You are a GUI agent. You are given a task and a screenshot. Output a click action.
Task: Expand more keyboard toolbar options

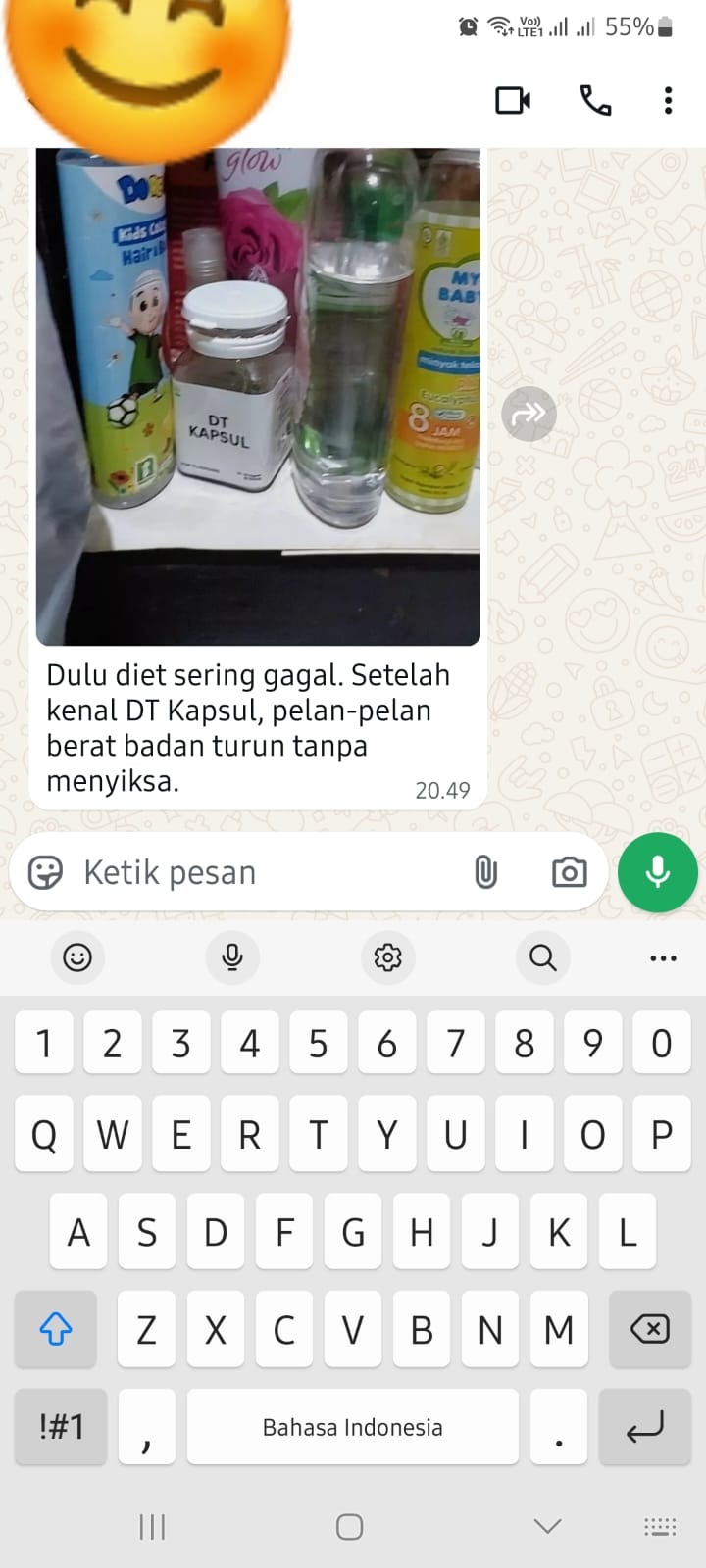click(663, 957)
